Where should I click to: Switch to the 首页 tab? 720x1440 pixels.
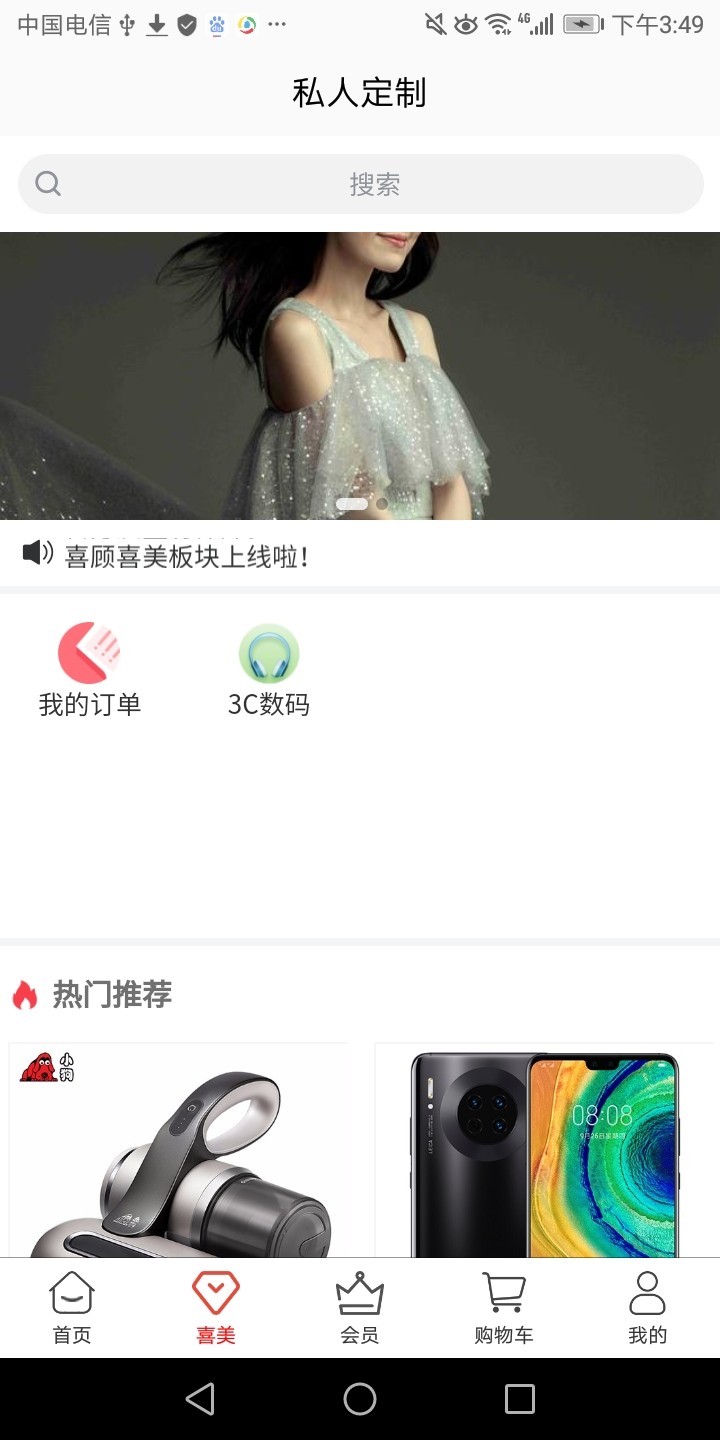click(x=72, y=1307)
